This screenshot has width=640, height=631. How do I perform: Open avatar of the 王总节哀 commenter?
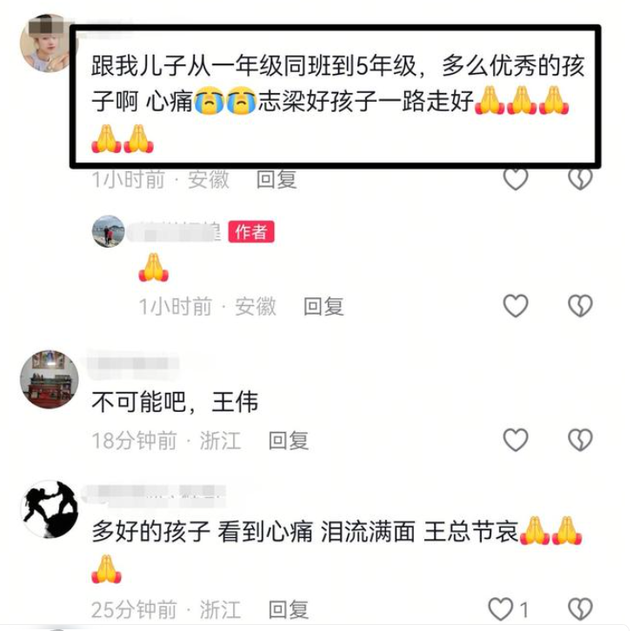coord(49,509)
